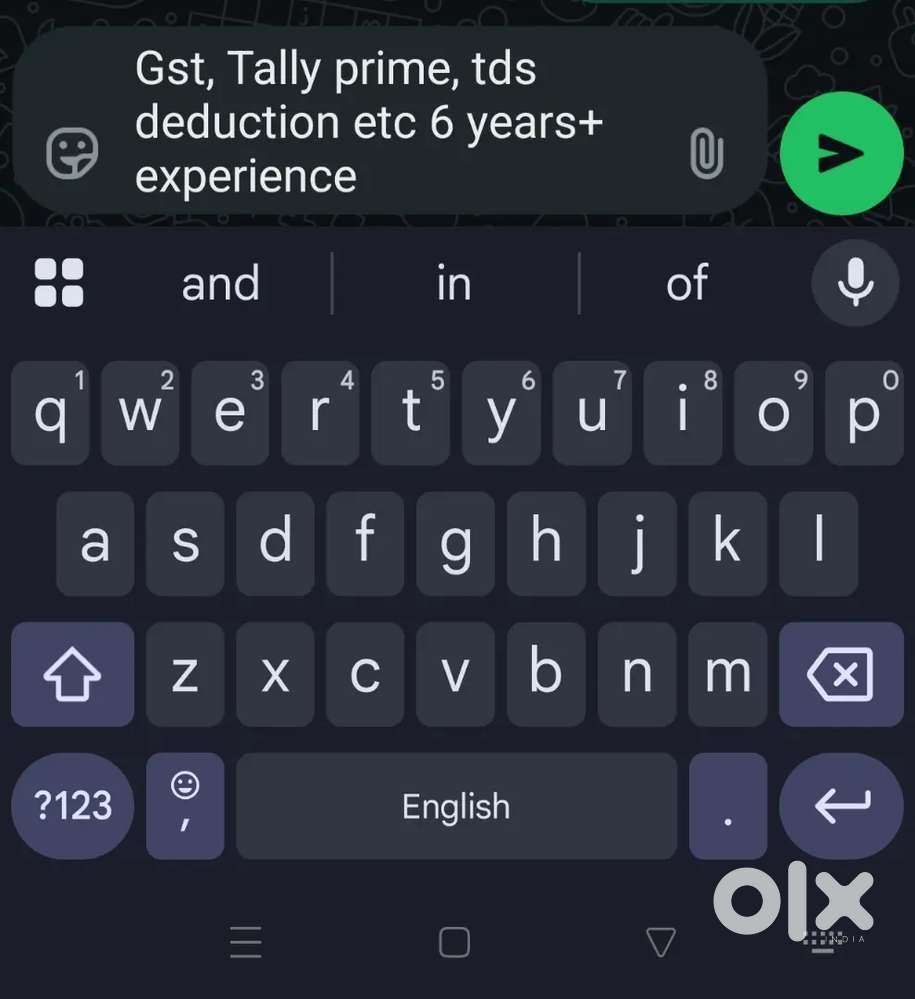Image resolution: width=915 pixels, height=999 pixels.
Task: Insert the suggested word "in"
Action: point(453,284)
